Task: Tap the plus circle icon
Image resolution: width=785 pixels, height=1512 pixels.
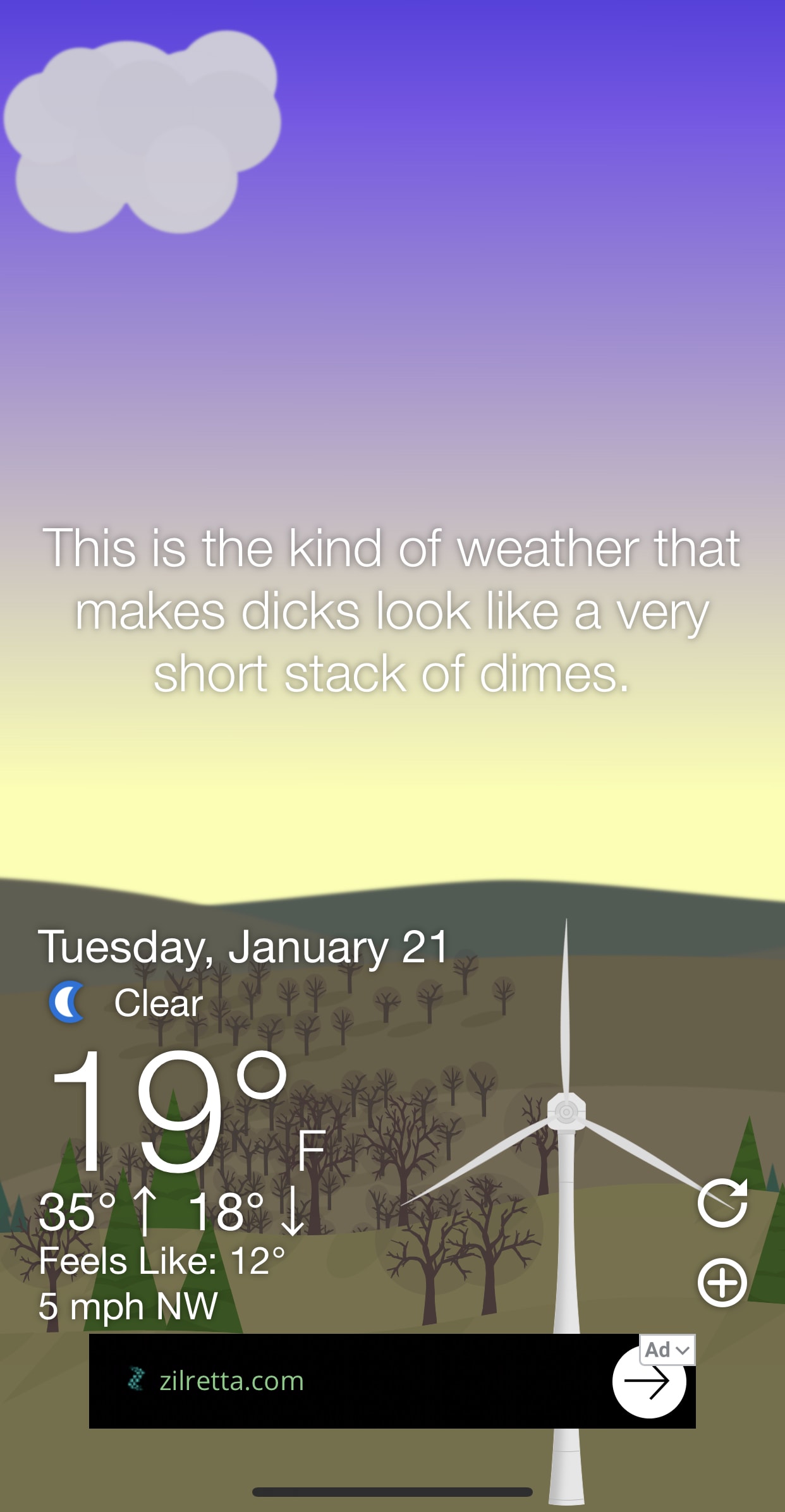Action: coord(722,1282)
